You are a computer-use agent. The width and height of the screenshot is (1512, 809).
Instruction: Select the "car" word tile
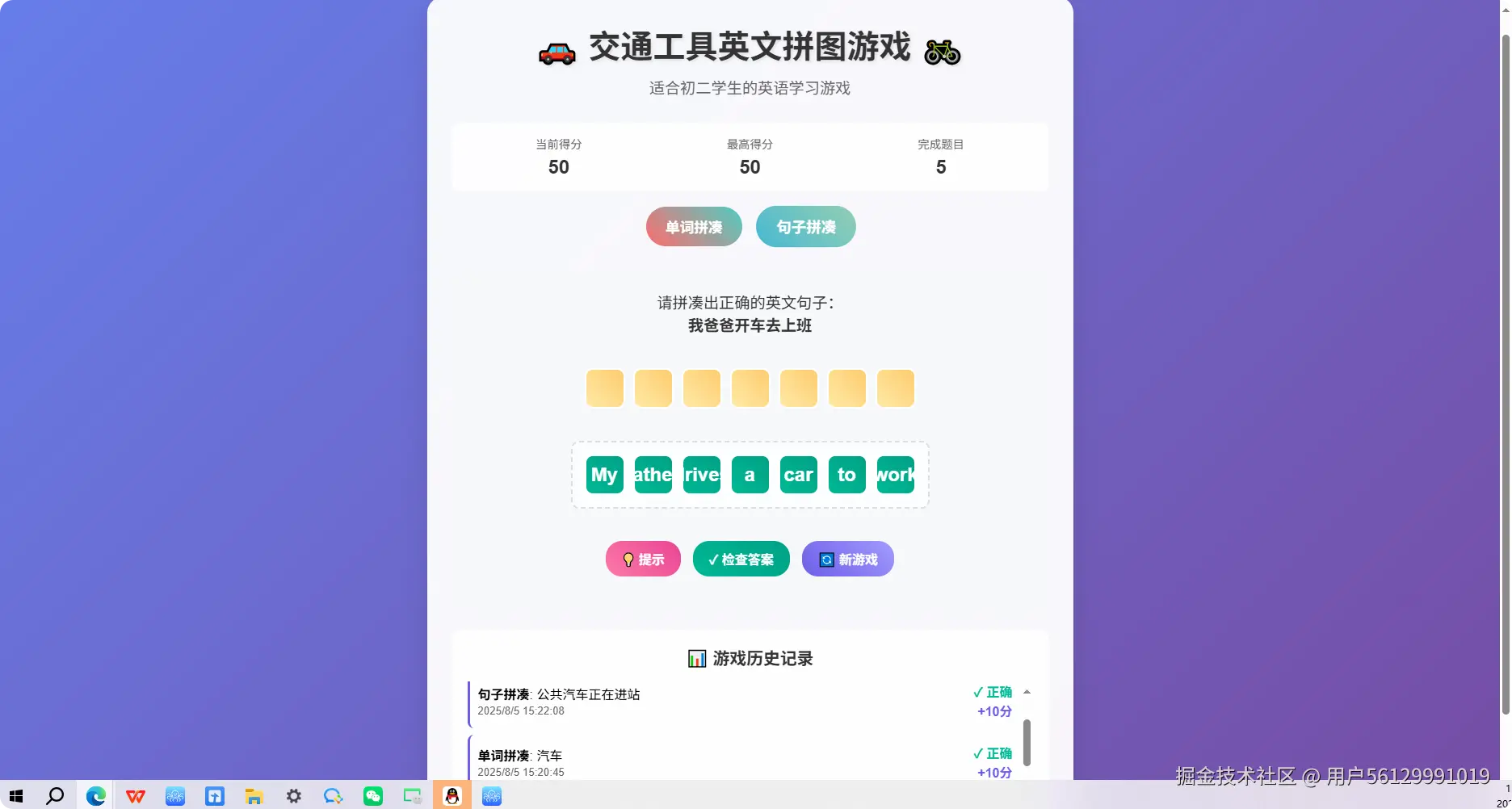[798, 475]
